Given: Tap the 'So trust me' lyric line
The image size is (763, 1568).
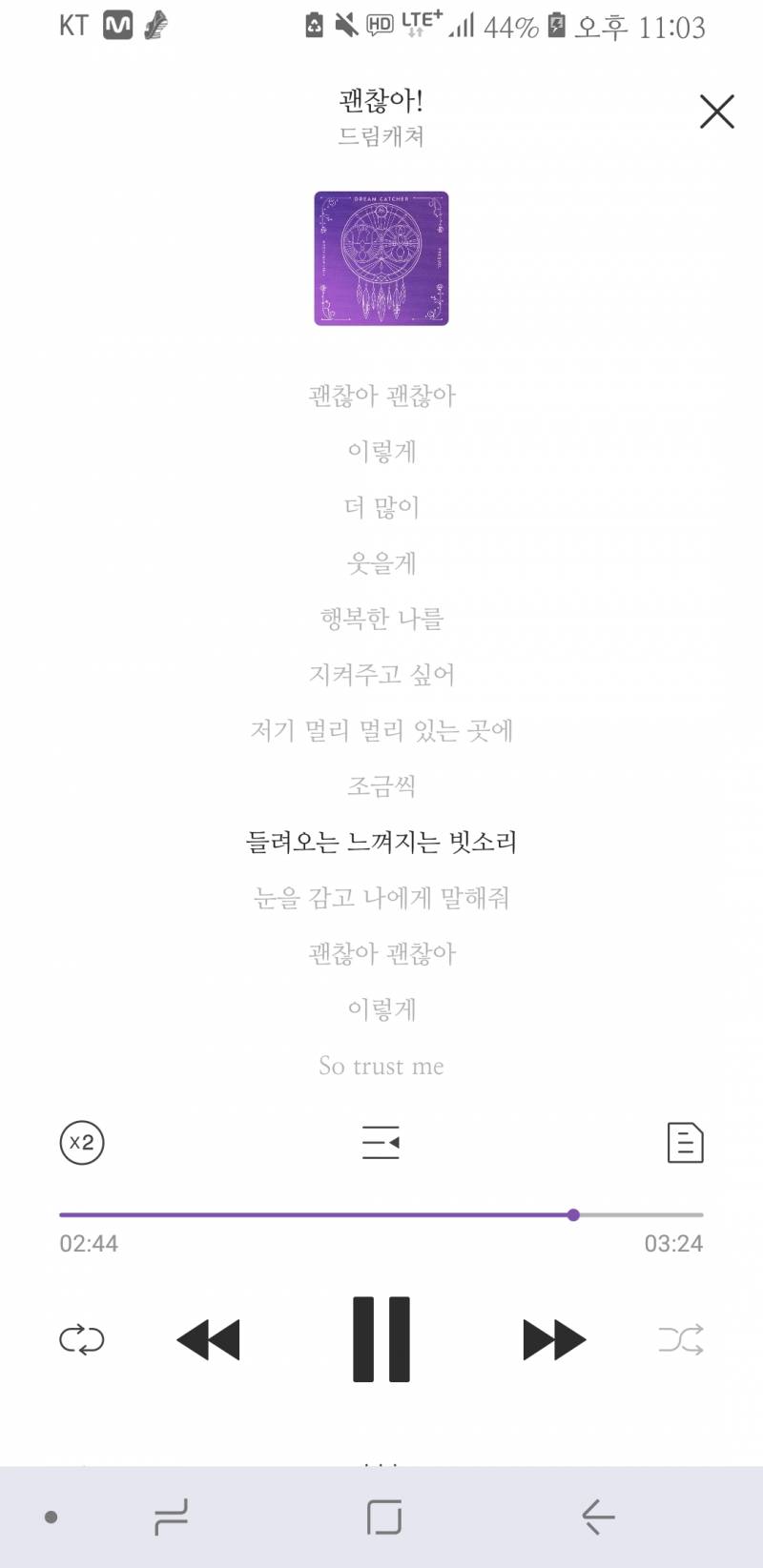Looking at the screenshot, I should (x=381, y=1066).
